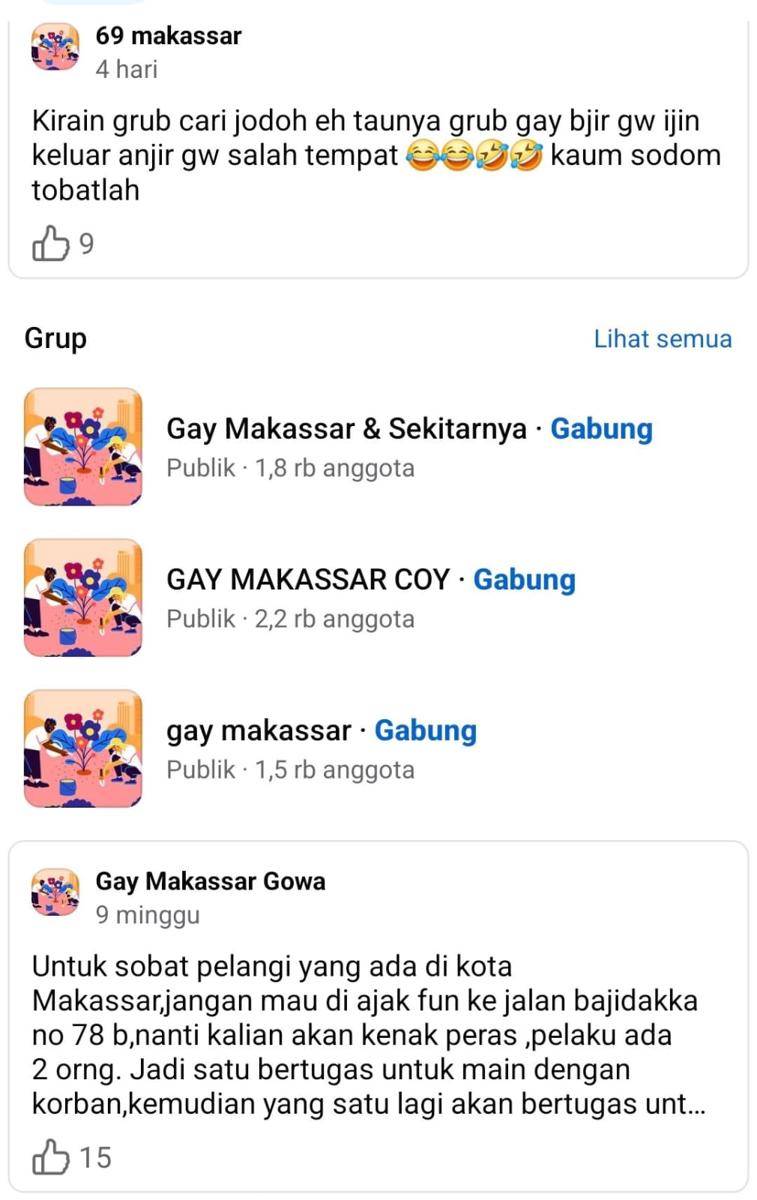Image resolution: width=757 pixels, height=1200 pixels.
Task: Open the gay makassar 1,5 rb anggota group
Action: (258, 731)
